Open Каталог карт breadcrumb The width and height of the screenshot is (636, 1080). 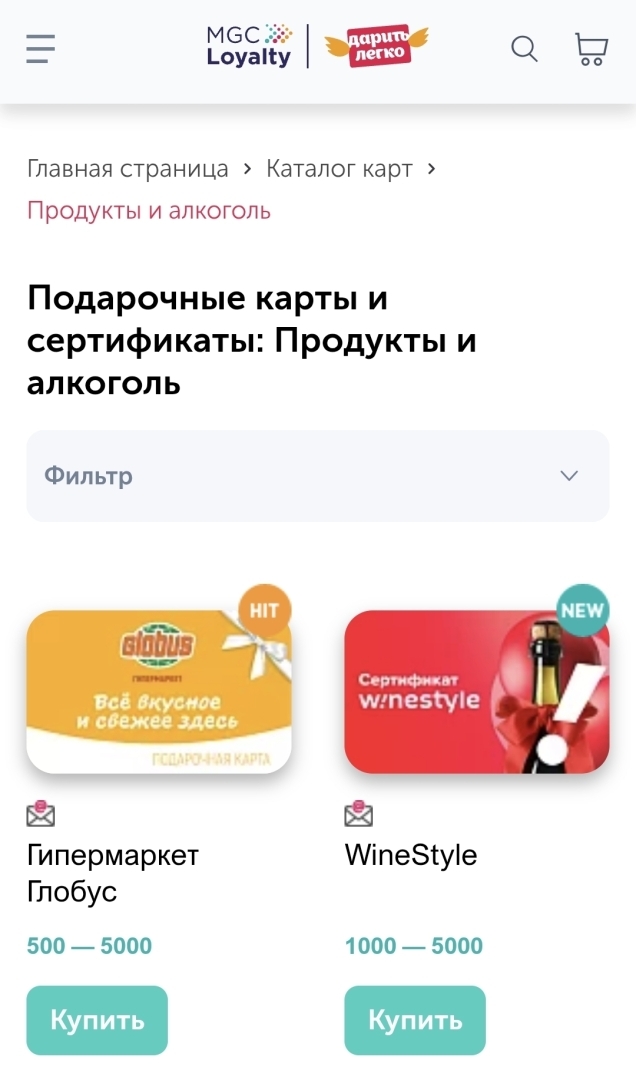[339, 169]
